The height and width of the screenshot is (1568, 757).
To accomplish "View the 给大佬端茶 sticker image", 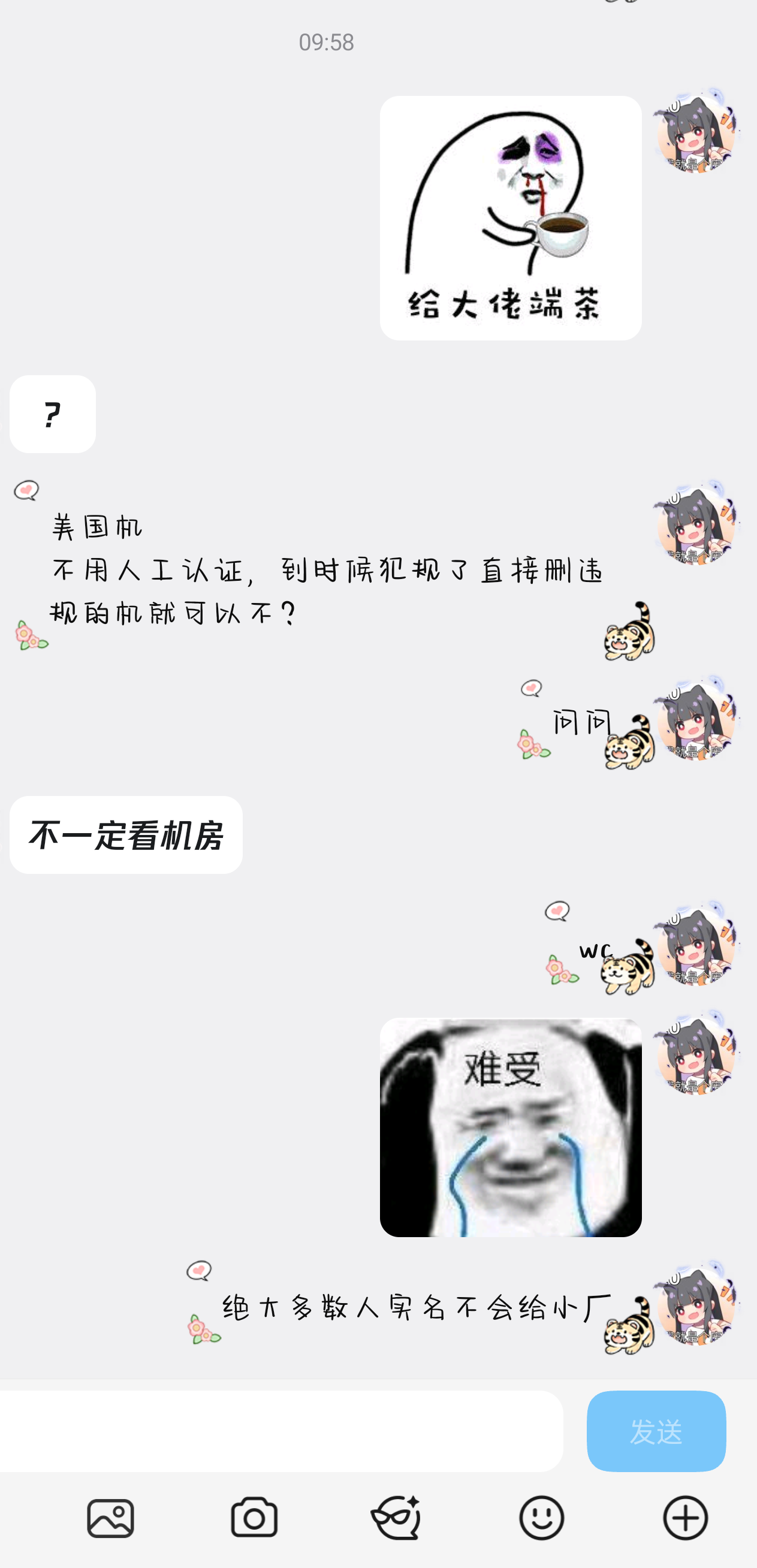I will [x=510, y=218].
